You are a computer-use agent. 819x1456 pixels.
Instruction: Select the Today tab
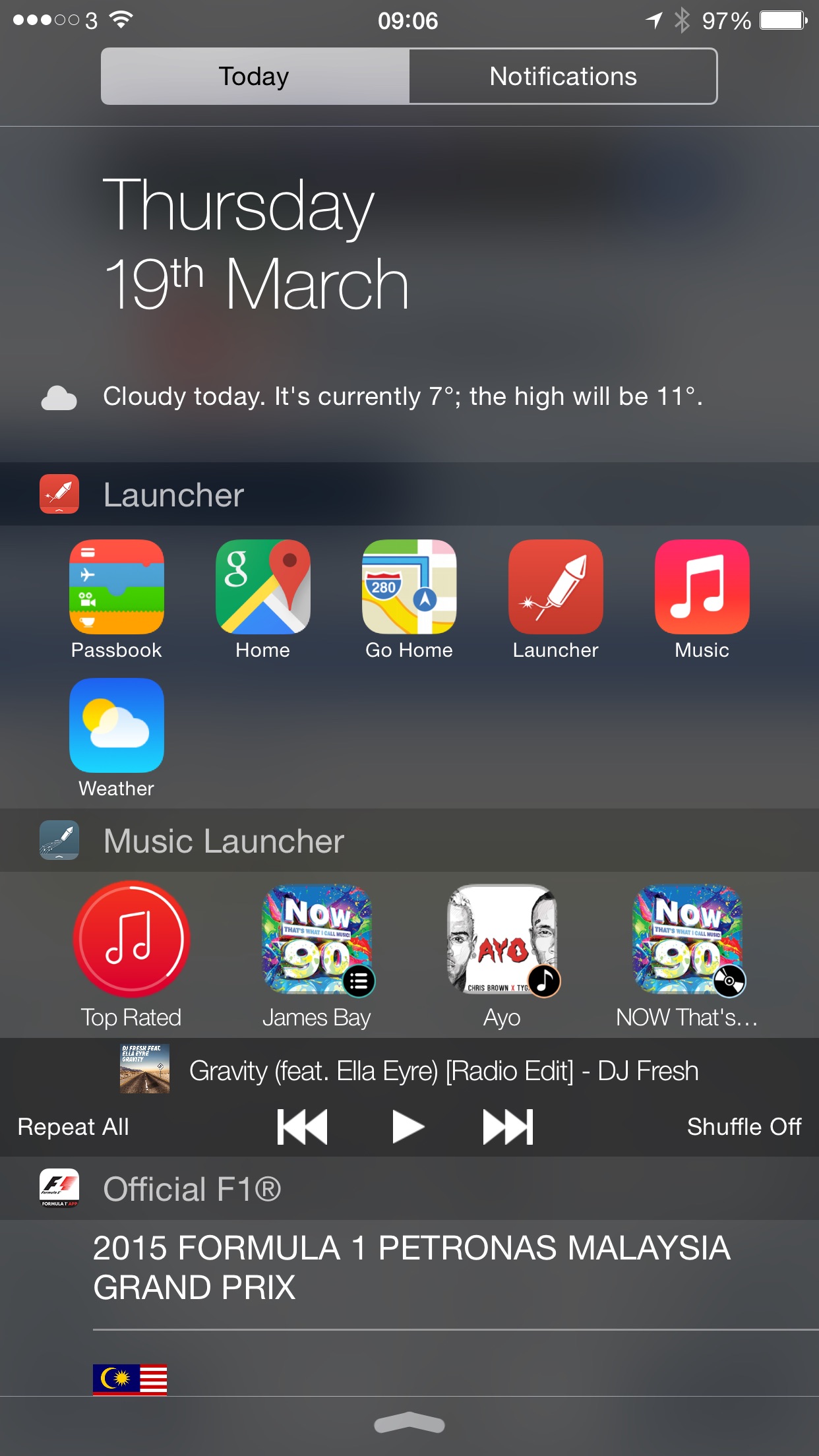pos(255,76)
